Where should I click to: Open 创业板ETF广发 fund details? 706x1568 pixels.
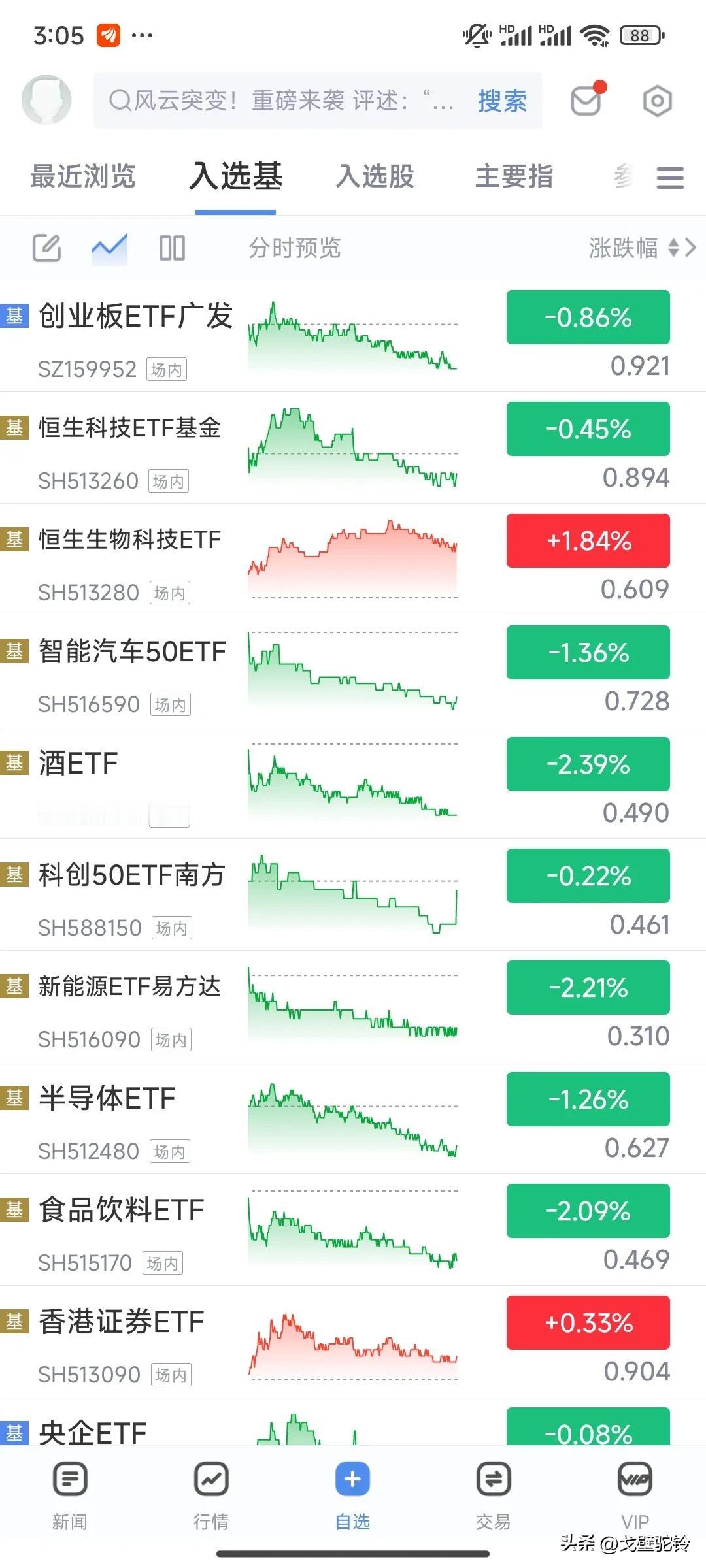pos(353,336)
